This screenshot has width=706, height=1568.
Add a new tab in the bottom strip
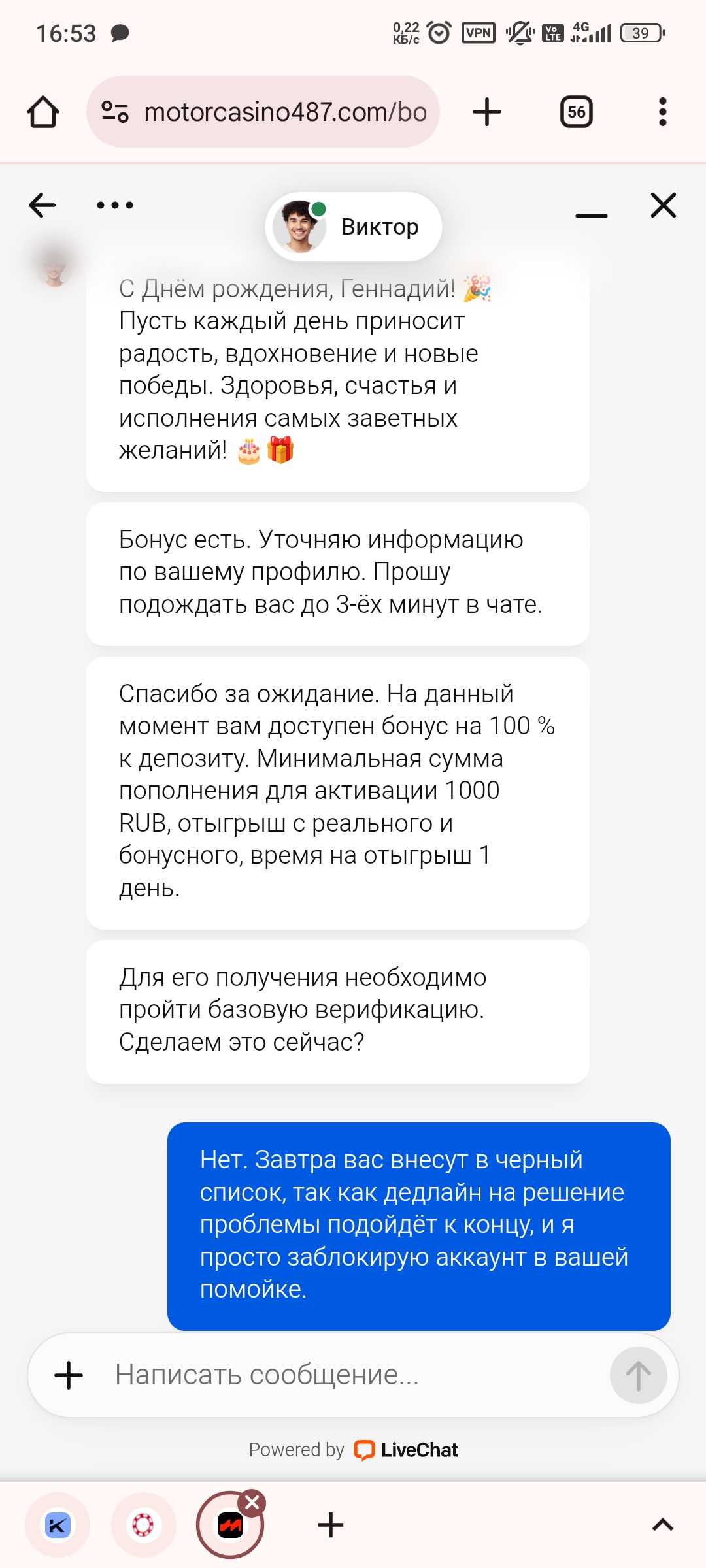tap(331, 1526)
